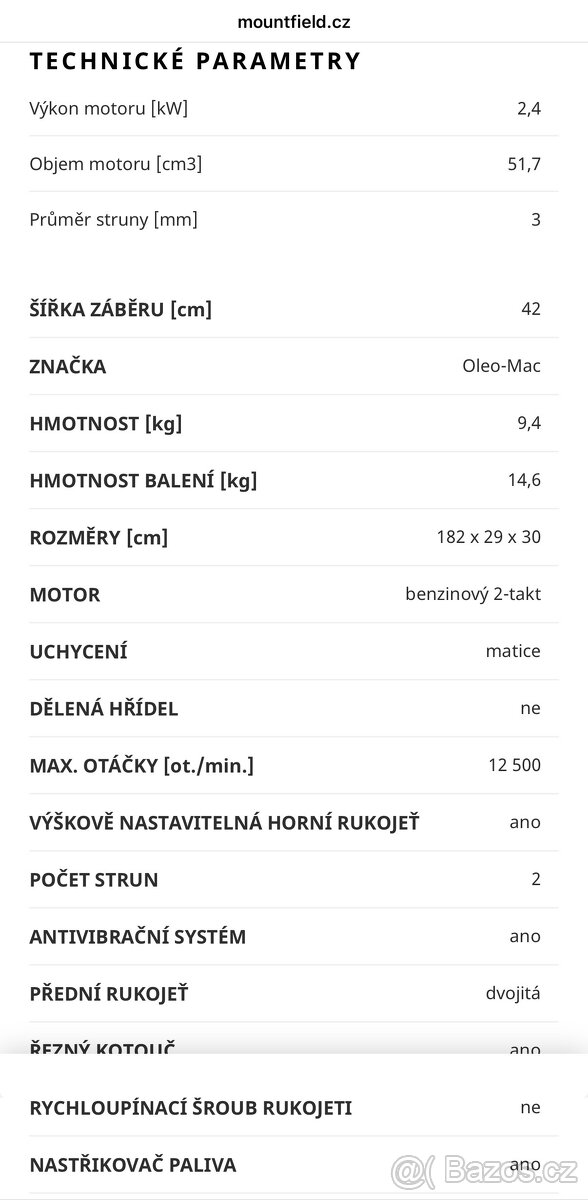The image size is (588, 1200).
Task: Tap the mountfield.cz address bar
Action: (294, 21)
